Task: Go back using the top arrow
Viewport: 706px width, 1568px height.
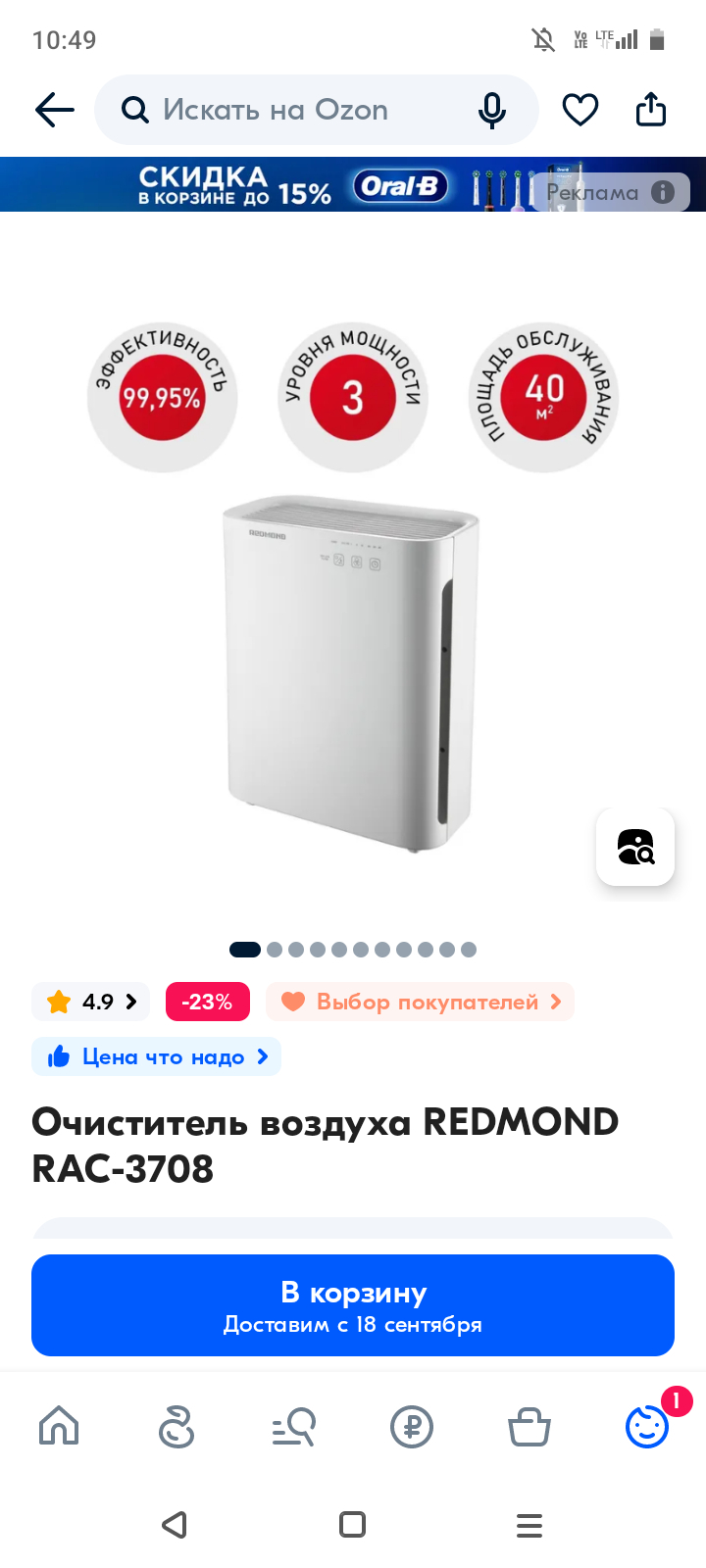Action: [55, 110]
